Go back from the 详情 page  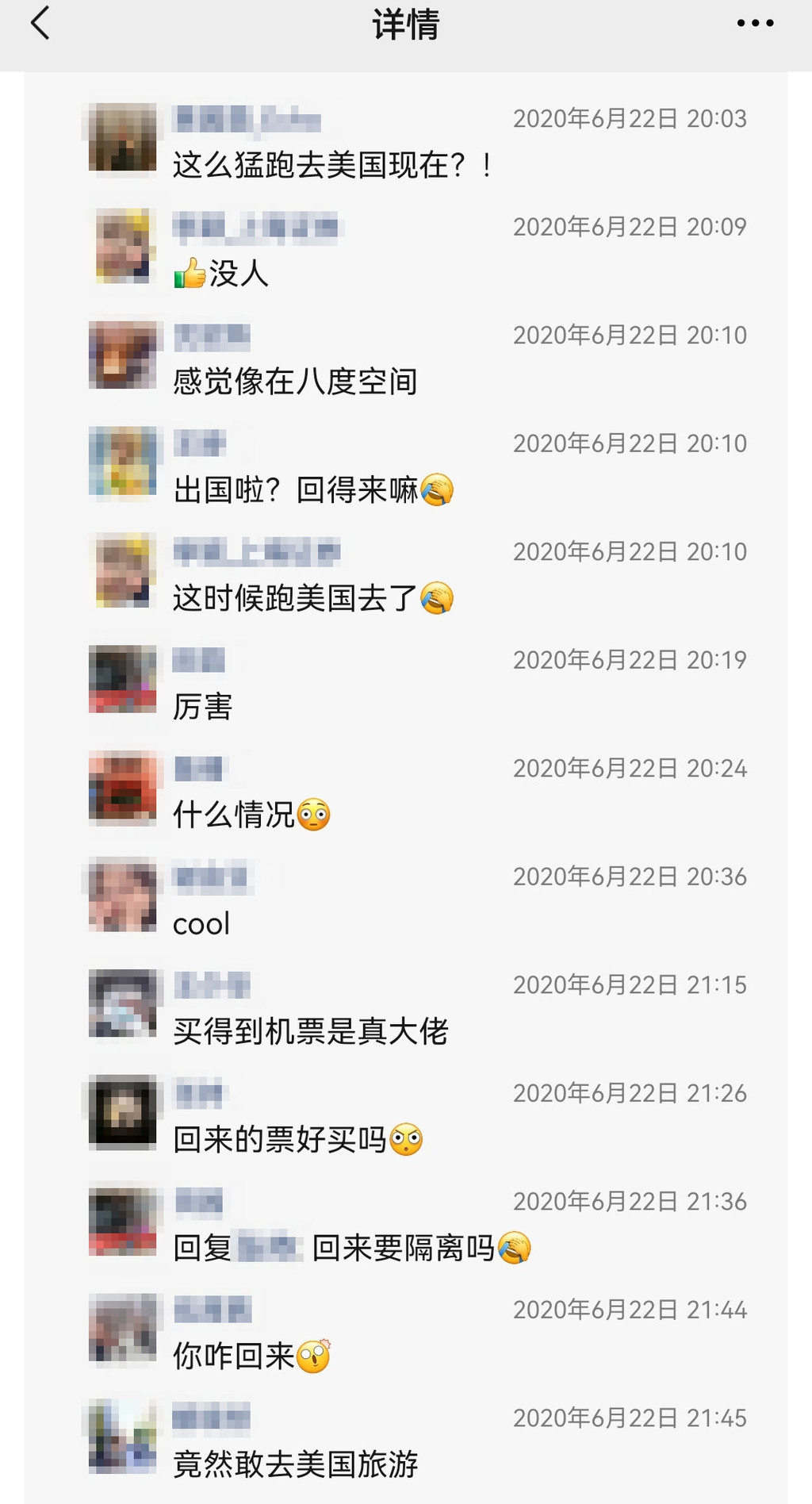41,24
